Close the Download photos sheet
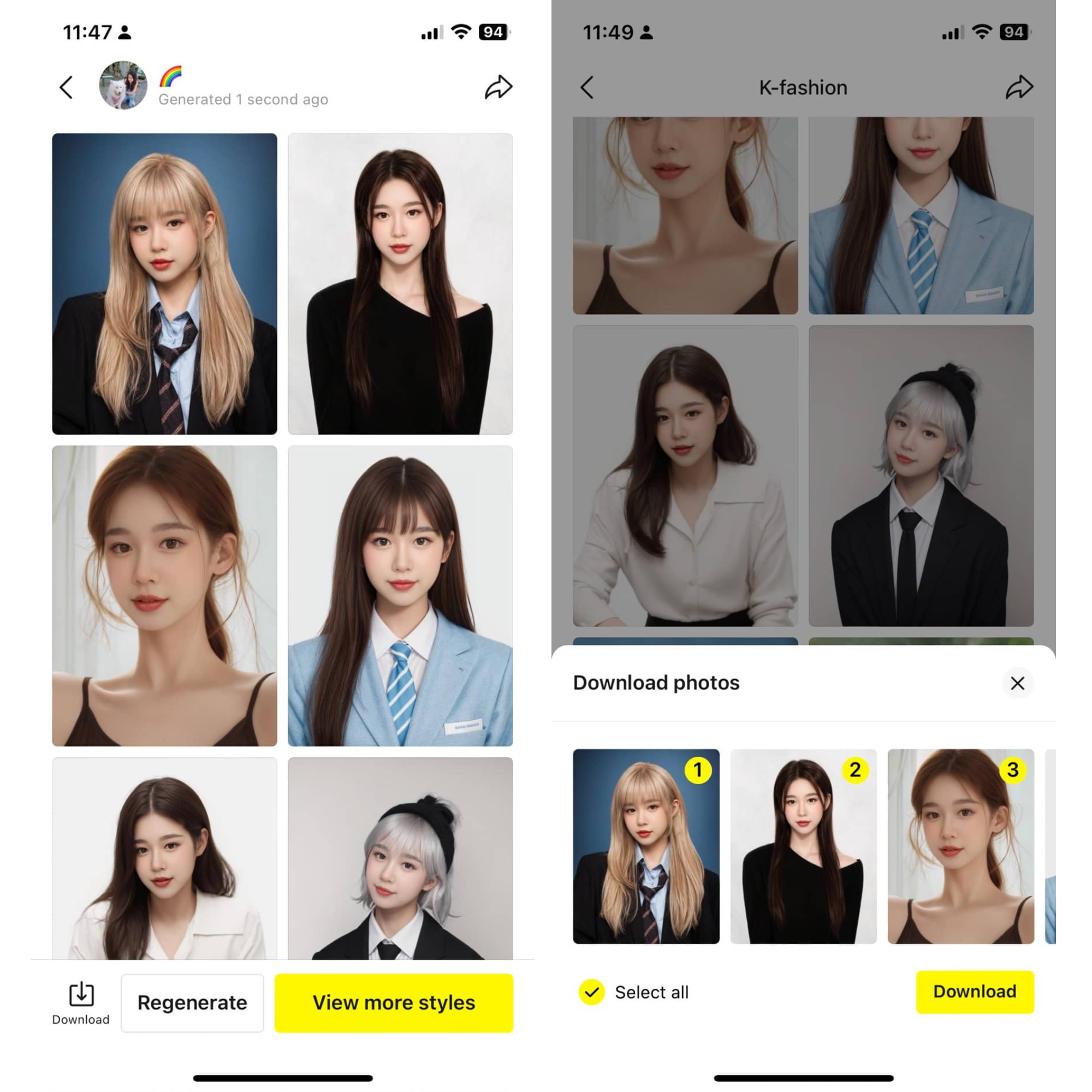1092x1092 pixels. tap(1017, 683)
